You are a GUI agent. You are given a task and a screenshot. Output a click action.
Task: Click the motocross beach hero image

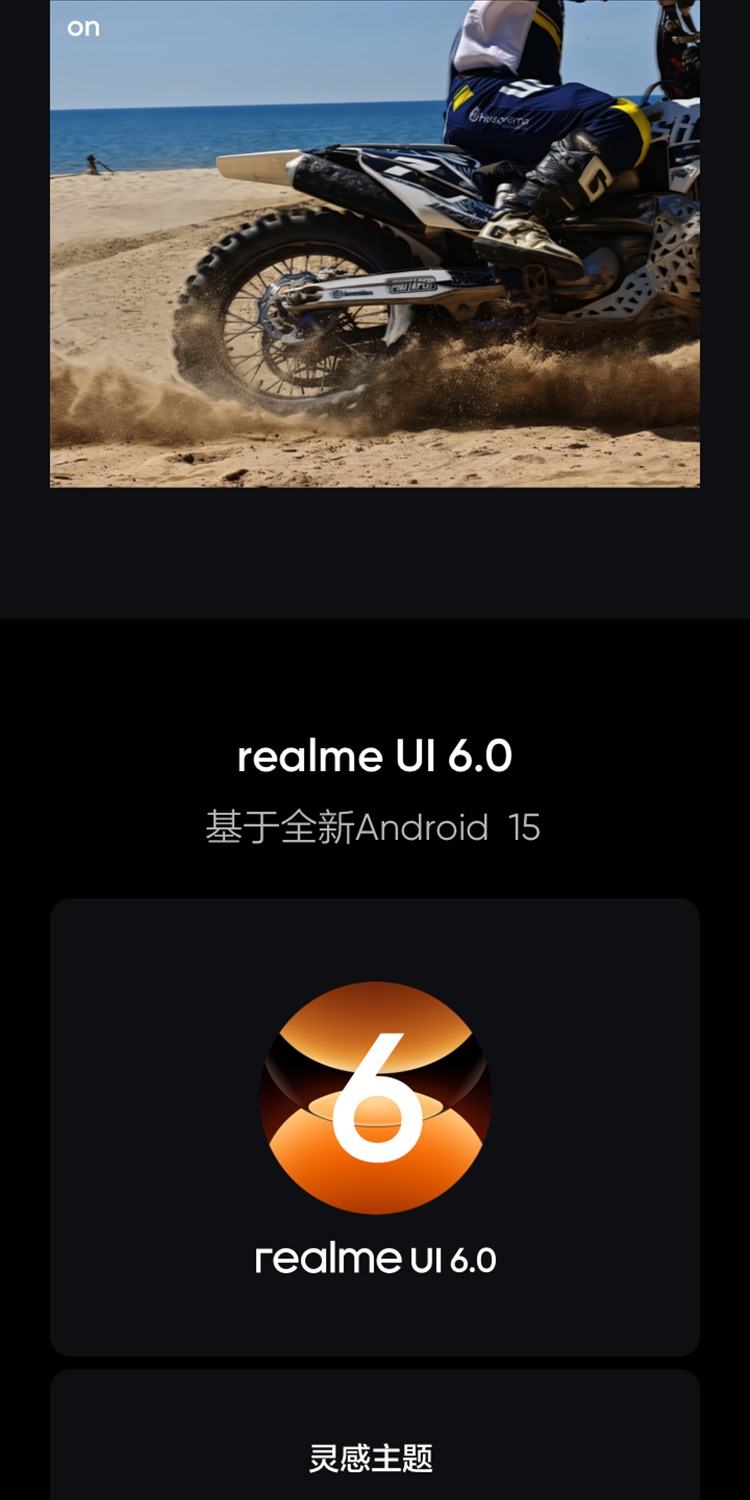pyautogui.click(x=375, y=245)
